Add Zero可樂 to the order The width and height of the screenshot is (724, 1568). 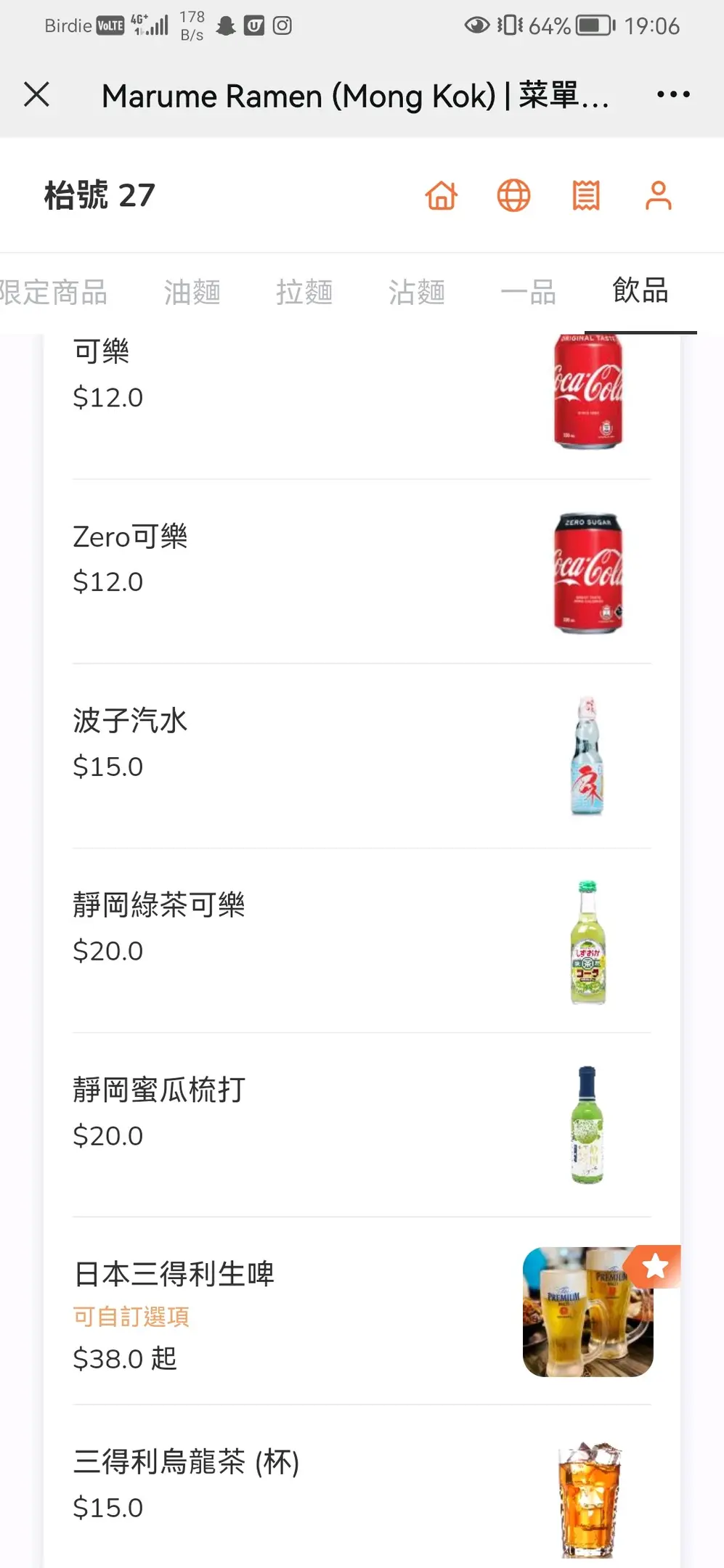pyautogui.click(x=361, y=571)
